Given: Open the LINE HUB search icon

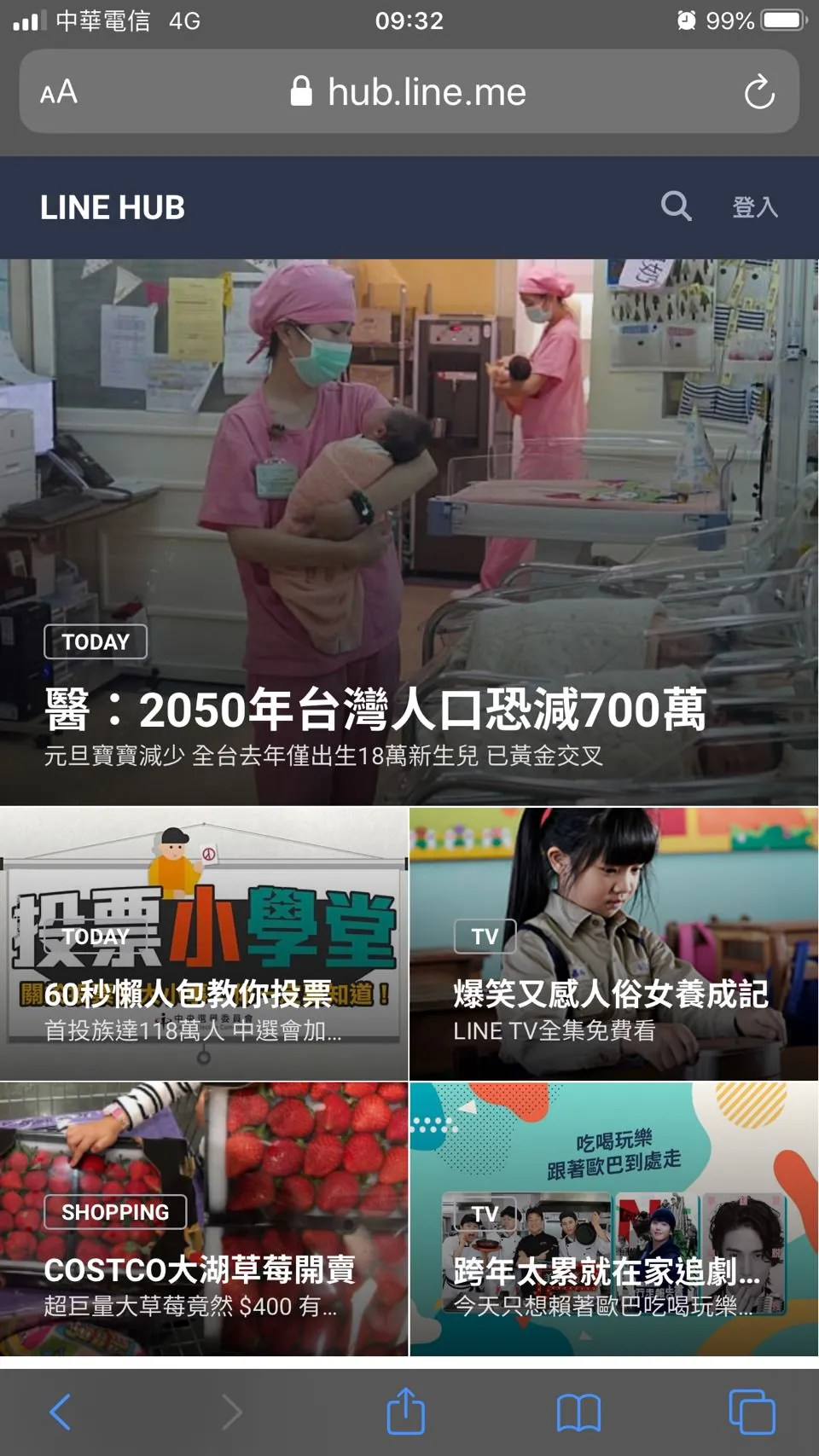Looking at the screenshot, I should point(676,206).
